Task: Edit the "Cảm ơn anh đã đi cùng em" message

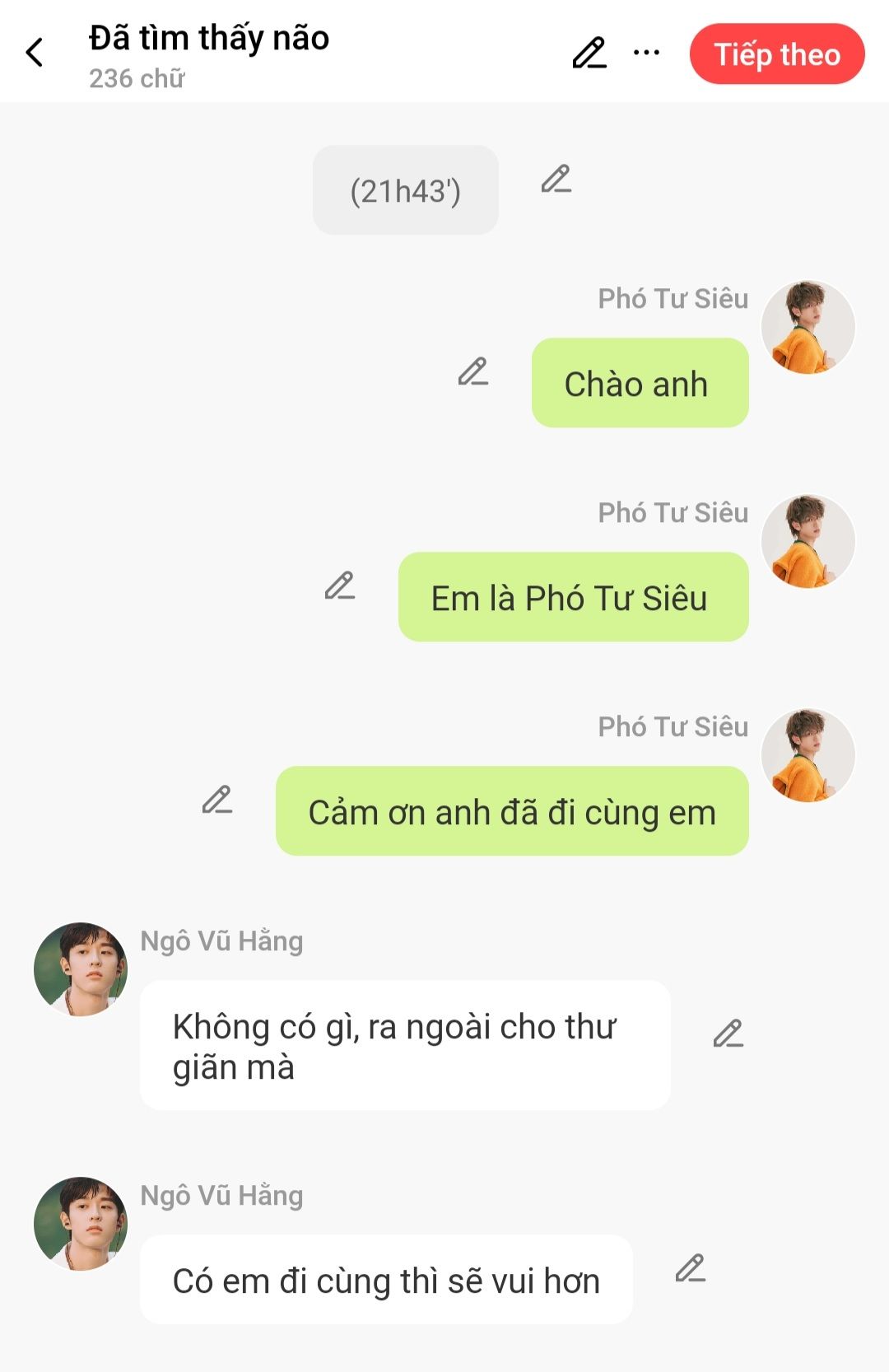Action: click(x=217, y=800)
